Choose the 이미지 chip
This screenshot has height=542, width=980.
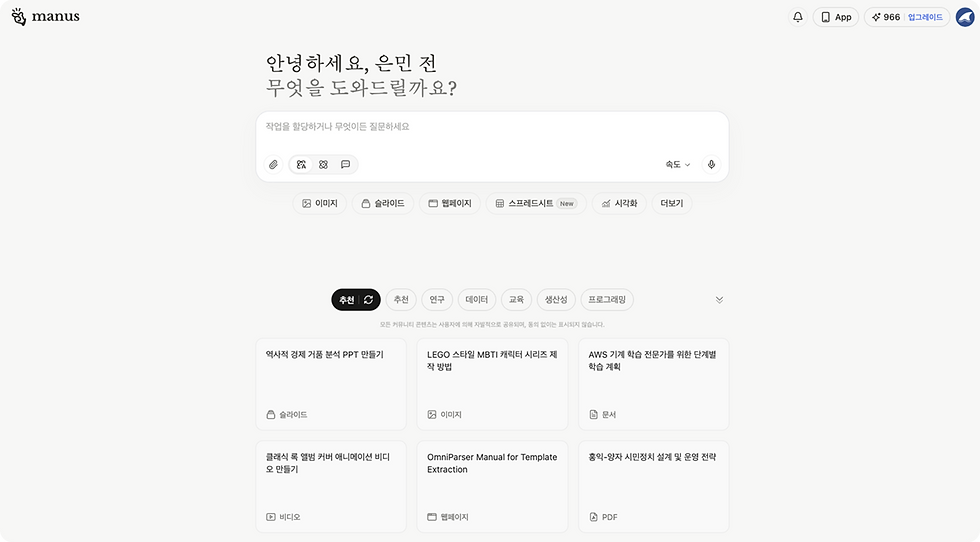coord(320,203)
